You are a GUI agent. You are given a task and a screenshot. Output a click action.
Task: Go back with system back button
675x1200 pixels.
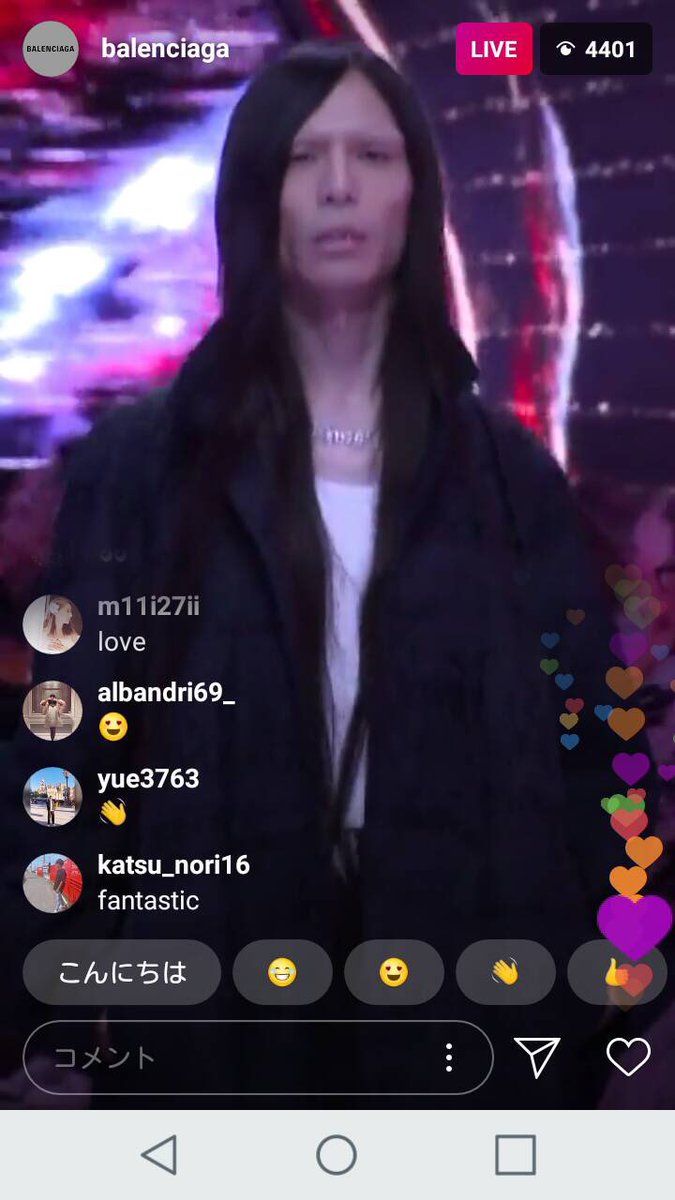(159, 1155)
